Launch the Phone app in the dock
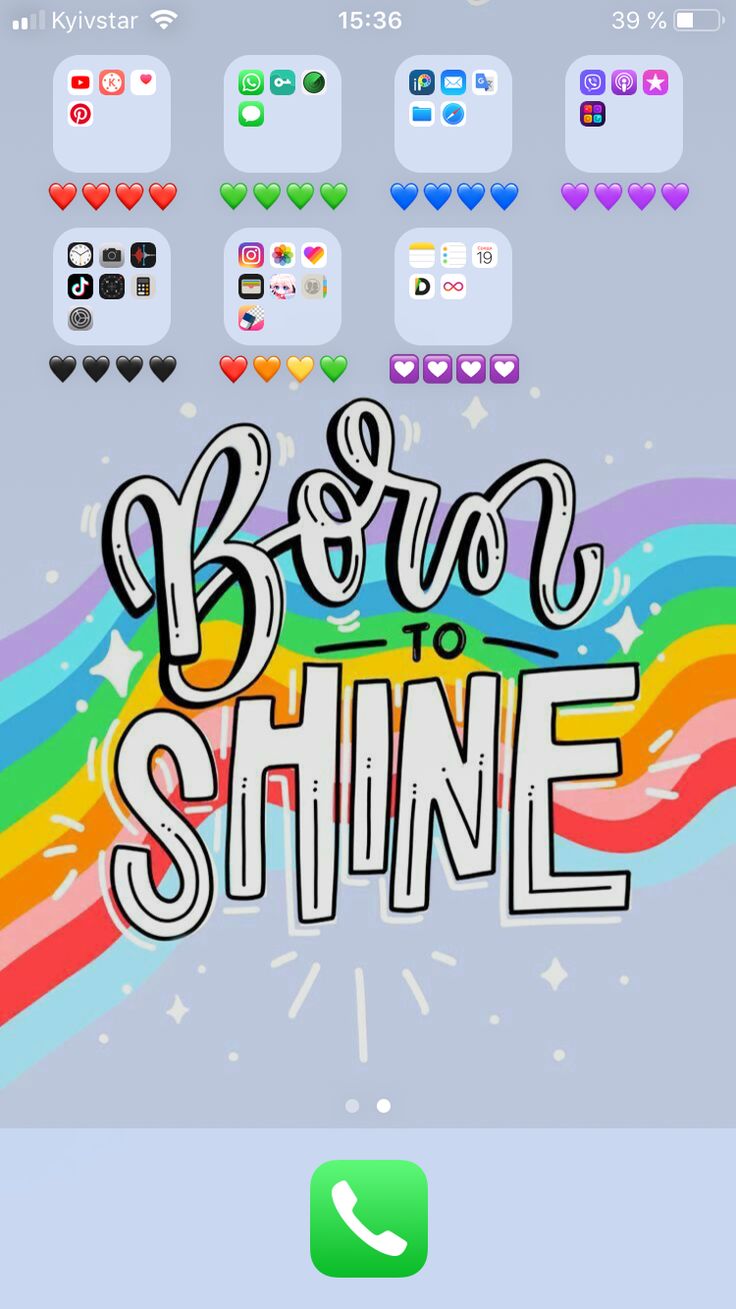The image size is (736, 1309). click(x=368, y=1217)
